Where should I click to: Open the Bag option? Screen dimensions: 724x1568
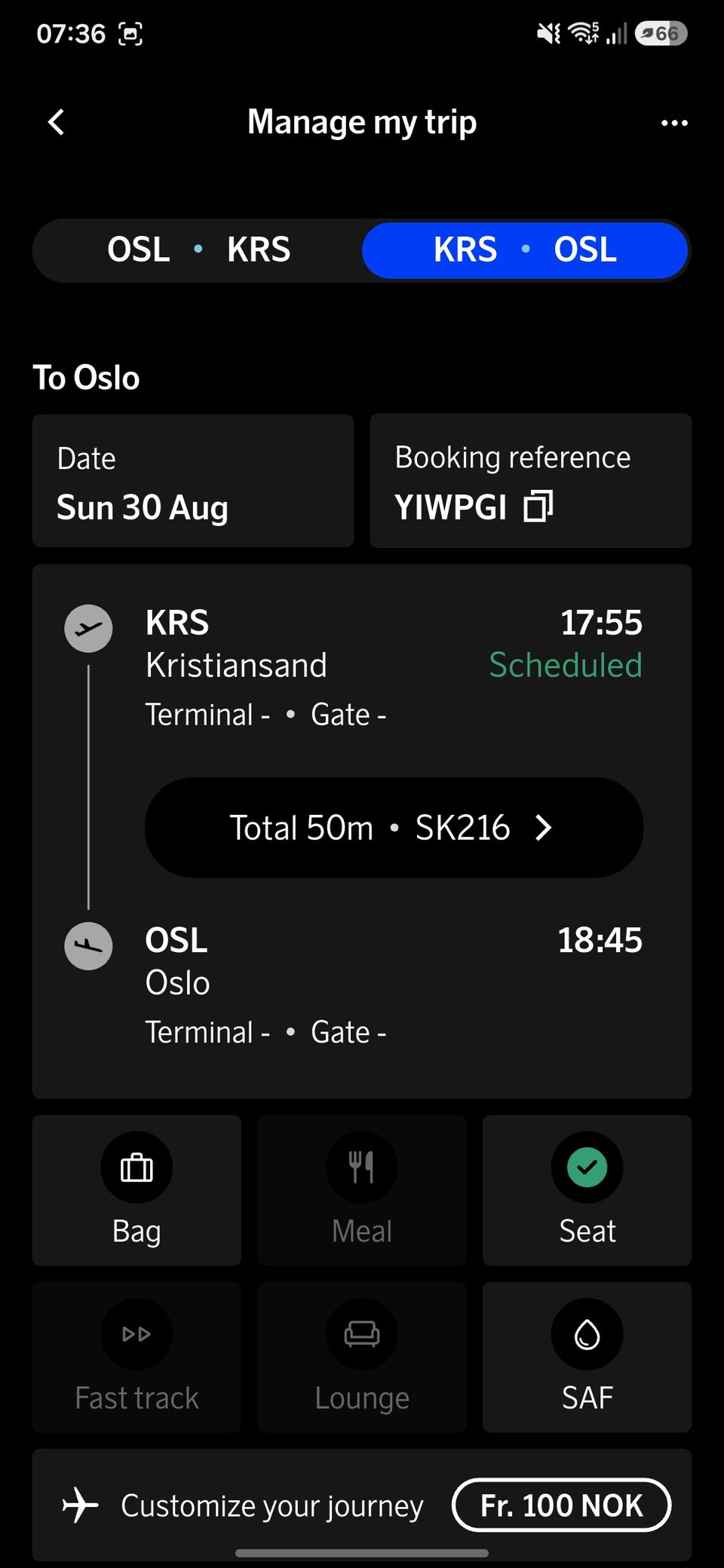[137, 1190]
